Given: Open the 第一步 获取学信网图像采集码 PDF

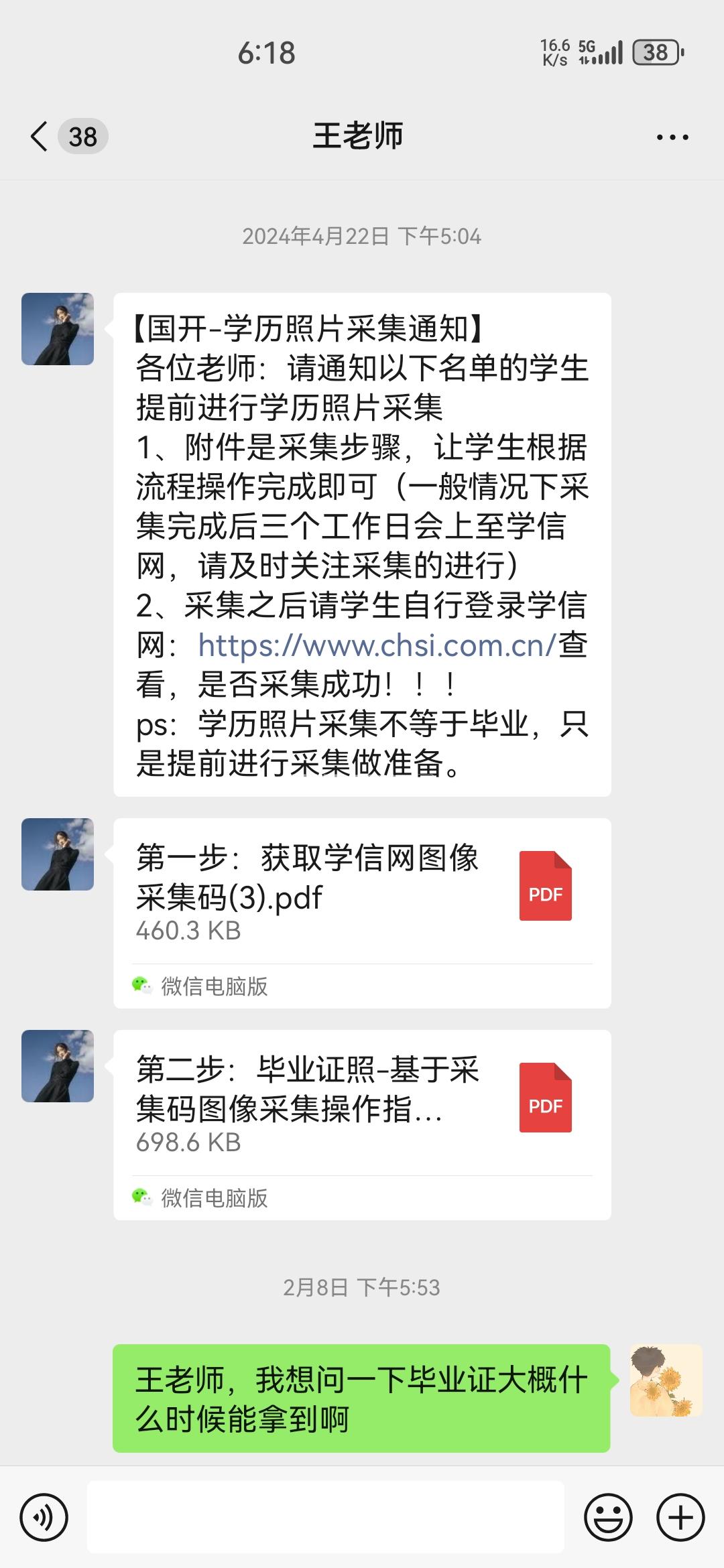Looking at the screenshot, I should click(362, 891).
